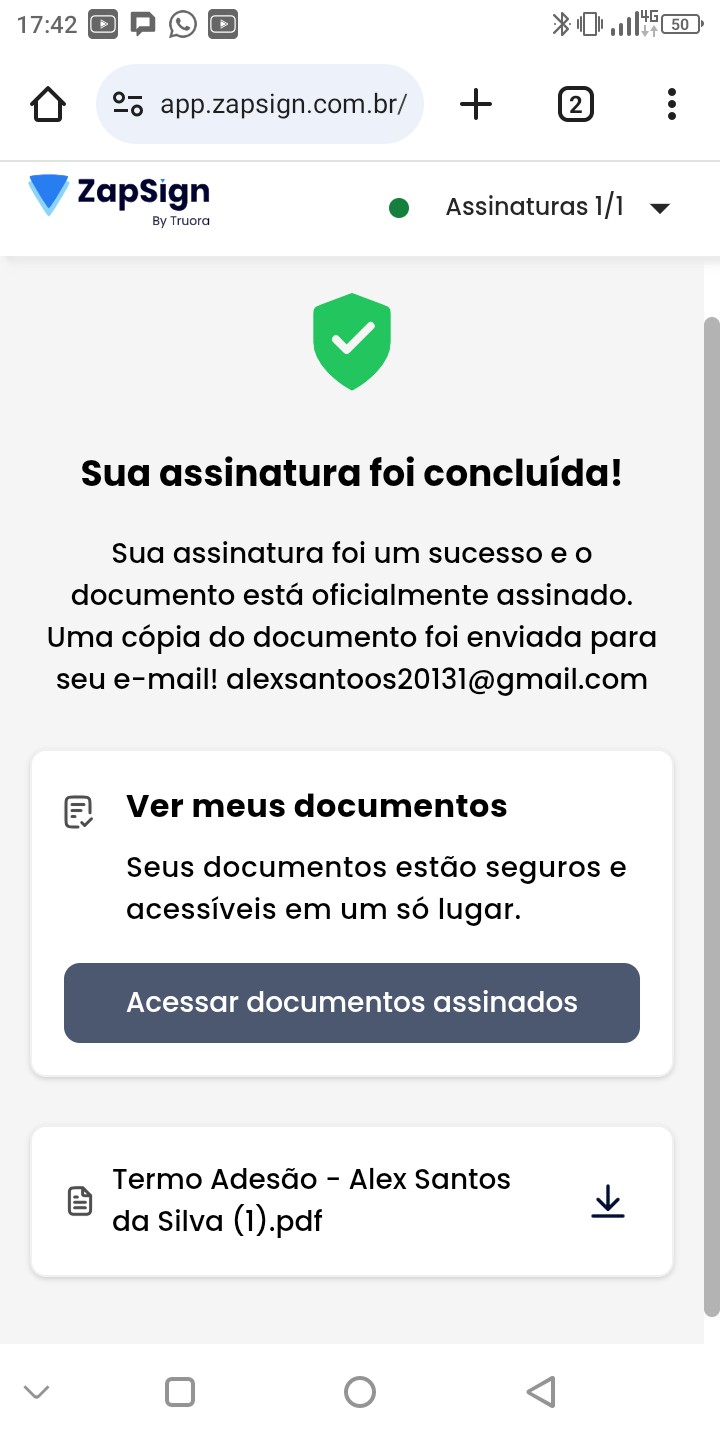Tap Acessar documentos assinados
This screenshot has height=1440, width=720.
[x=352, y=1003]
